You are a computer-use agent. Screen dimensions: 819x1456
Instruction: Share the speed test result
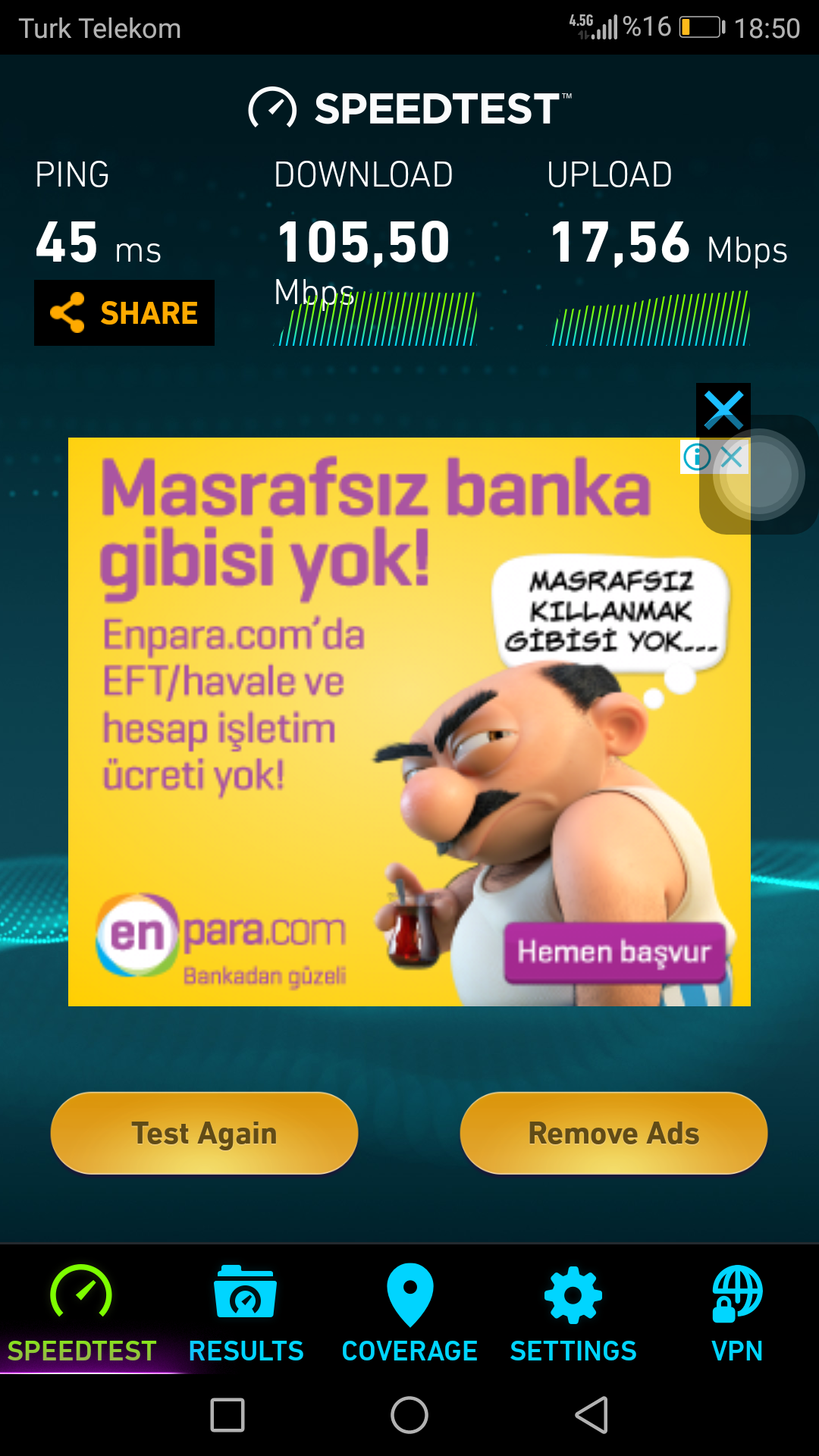click(124, 312)
